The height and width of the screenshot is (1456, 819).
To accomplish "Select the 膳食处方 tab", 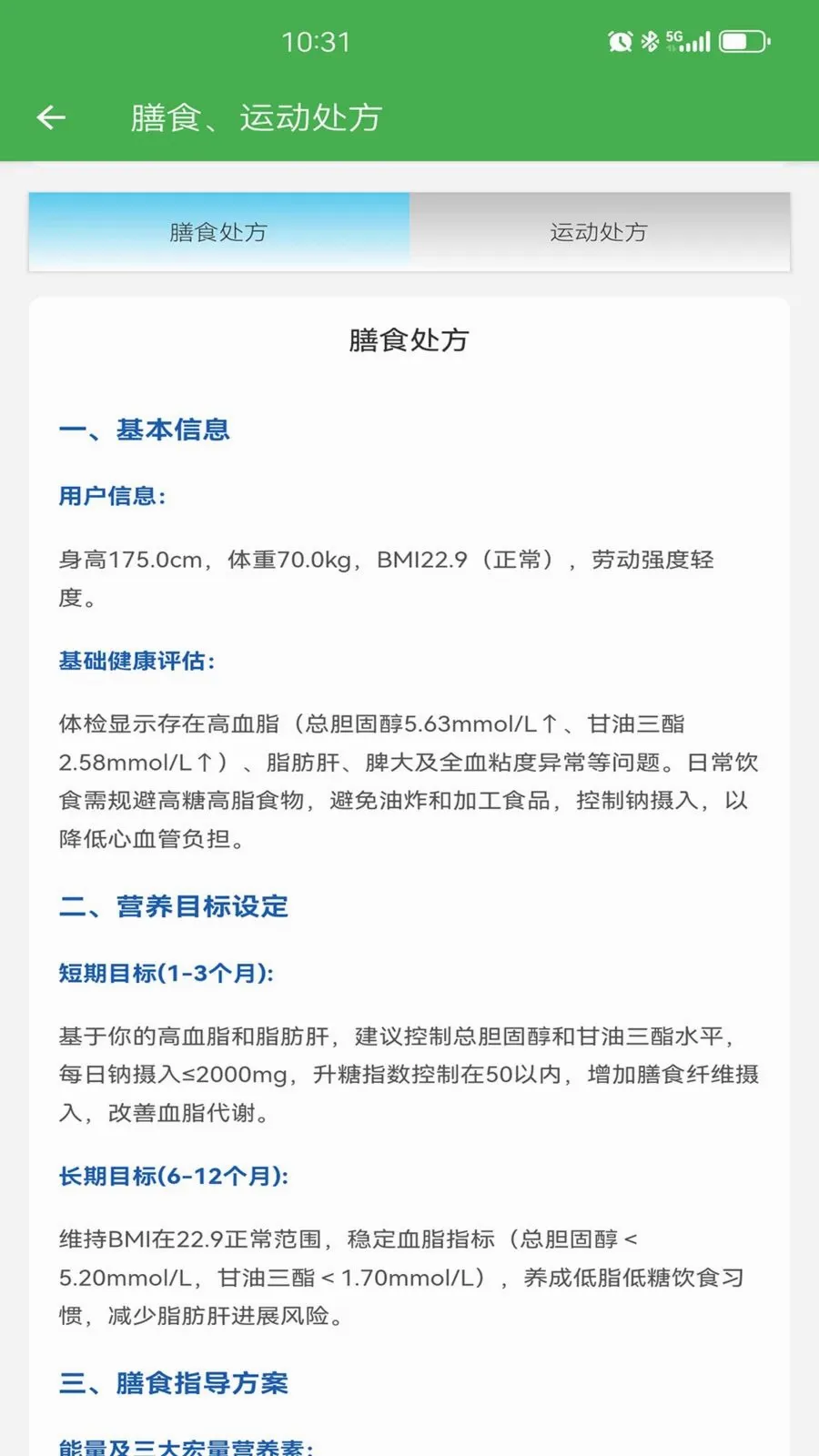I will (219, 232).
